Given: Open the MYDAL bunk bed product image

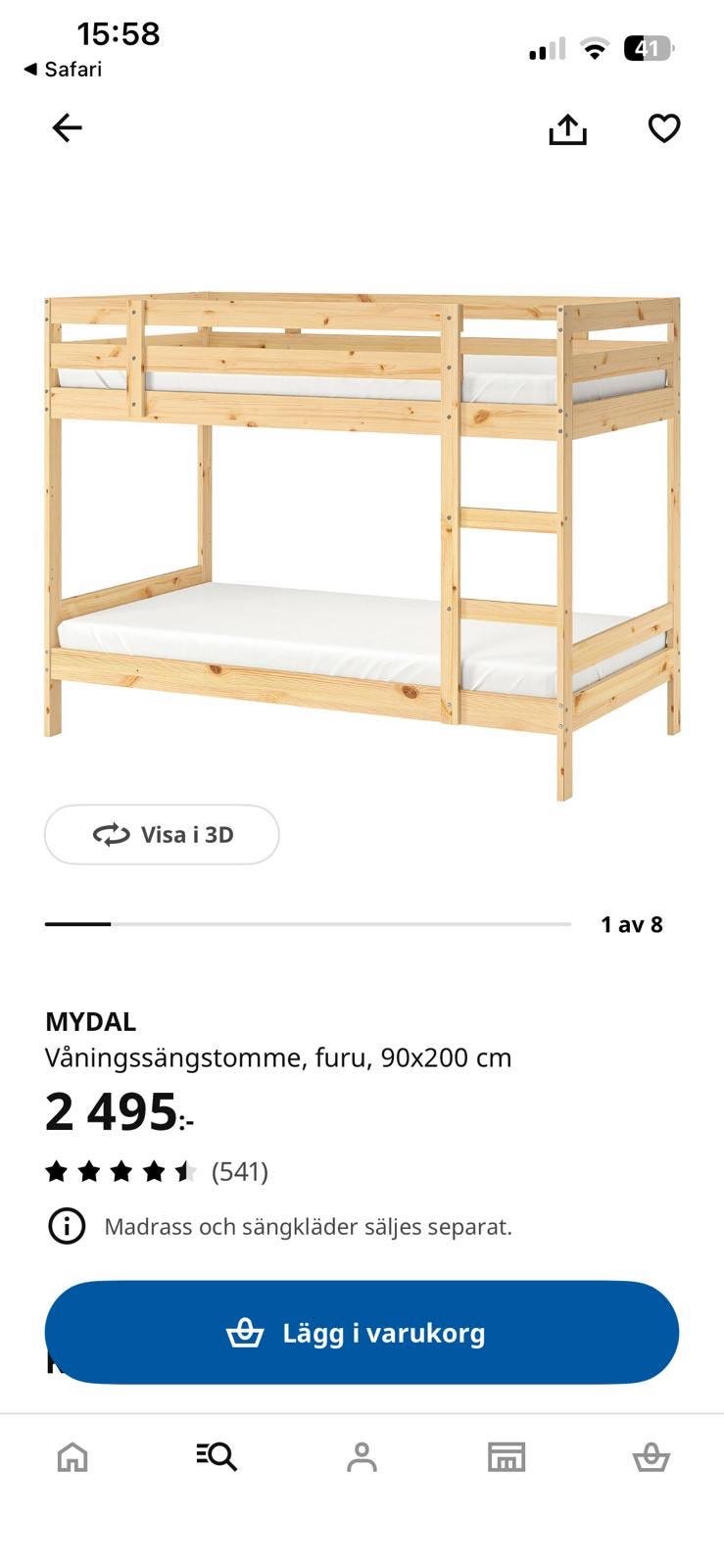Looking at the screenshot, I should (362, 544).
